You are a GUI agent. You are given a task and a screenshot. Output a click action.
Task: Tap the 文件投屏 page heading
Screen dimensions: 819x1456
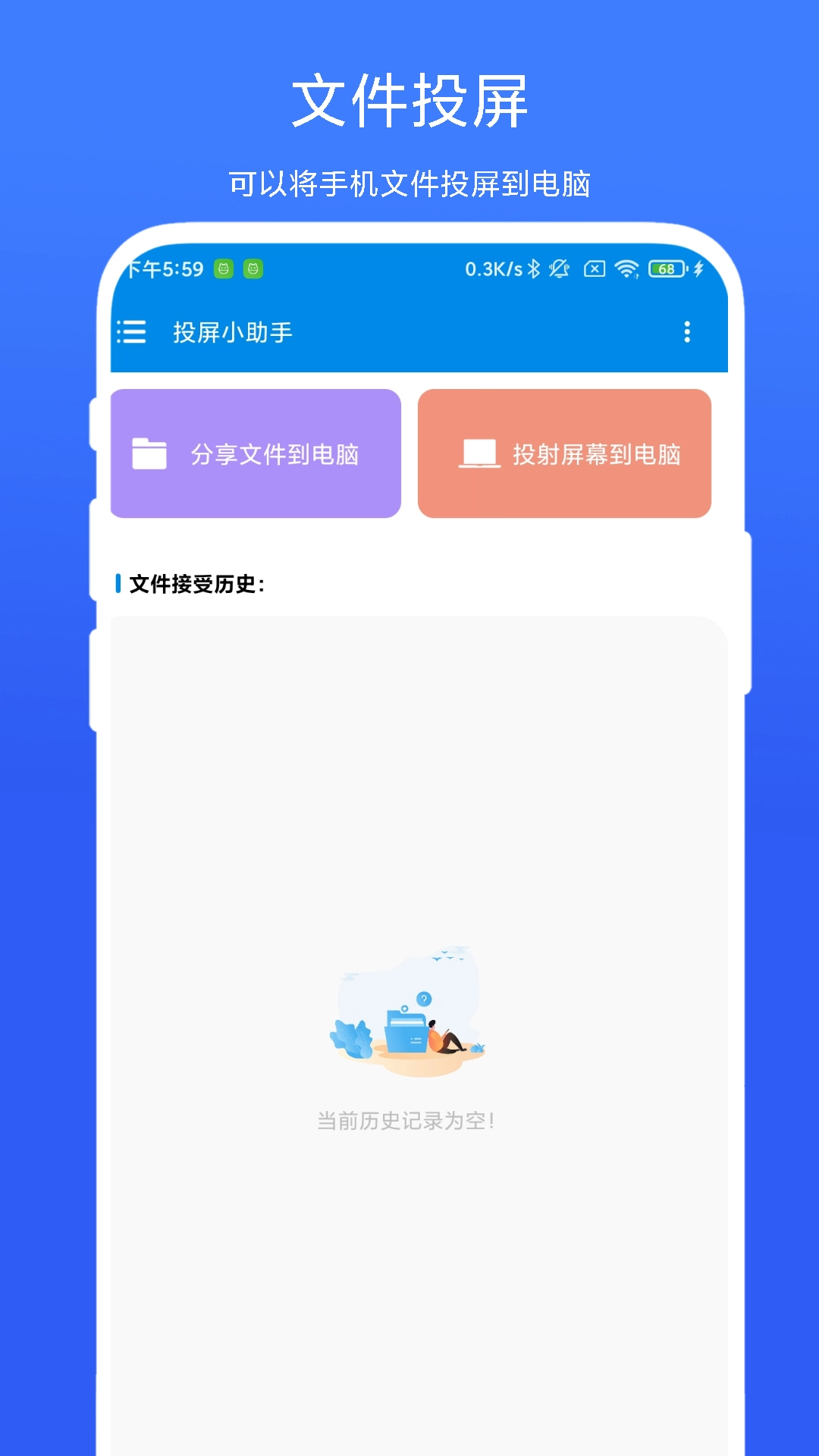click(x=409, y=97)
